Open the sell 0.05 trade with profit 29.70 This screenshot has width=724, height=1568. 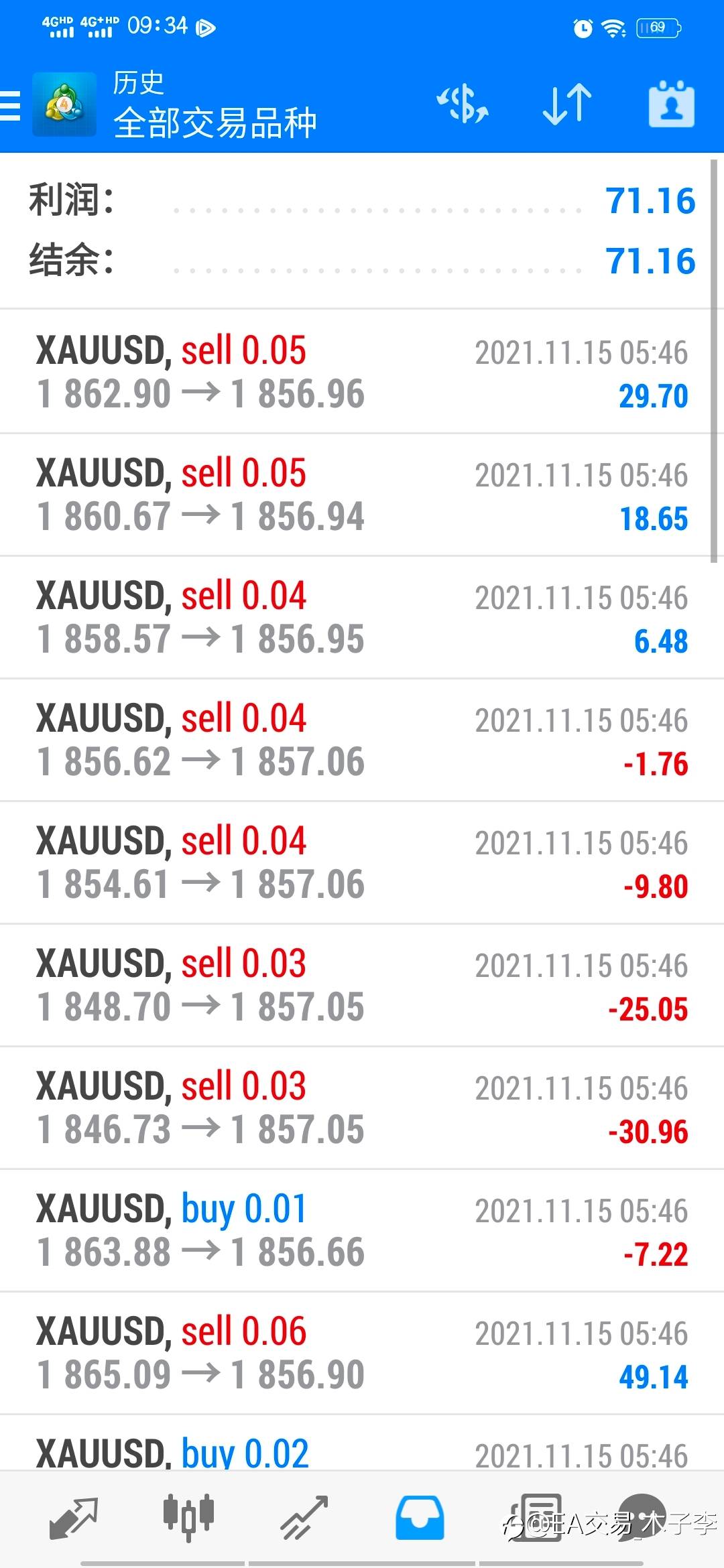pos(362,372)
